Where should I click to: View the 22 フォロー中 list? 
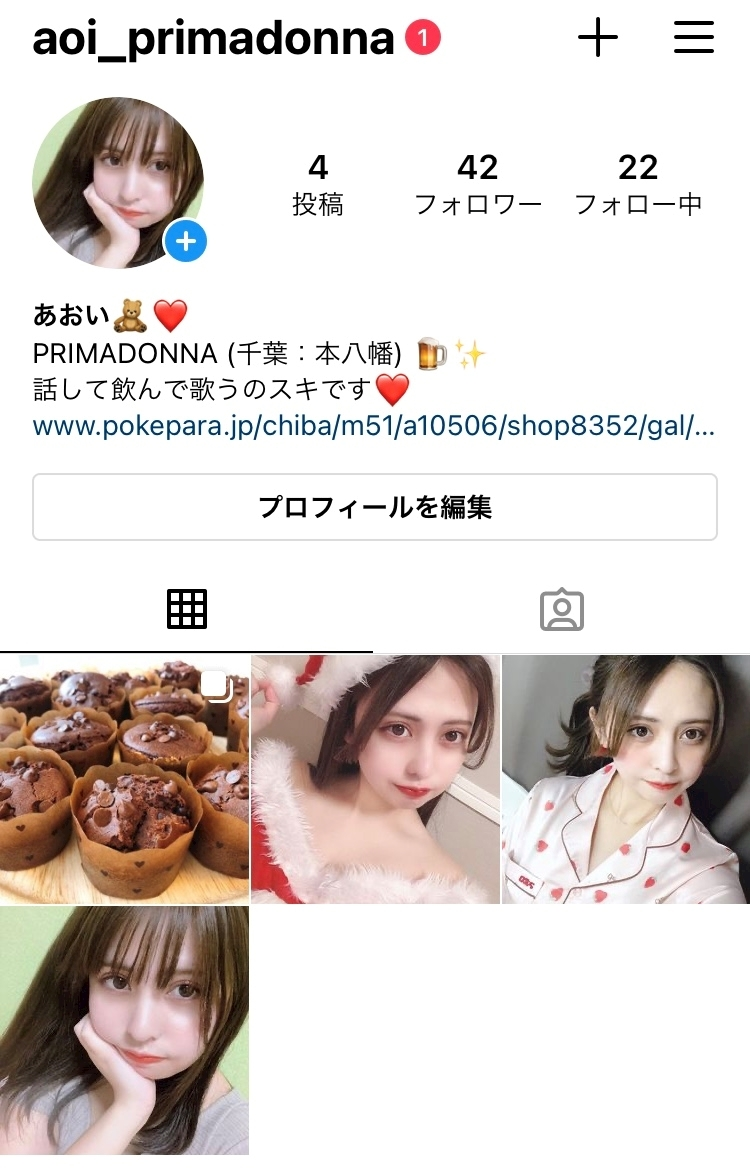tap(638, 185)
